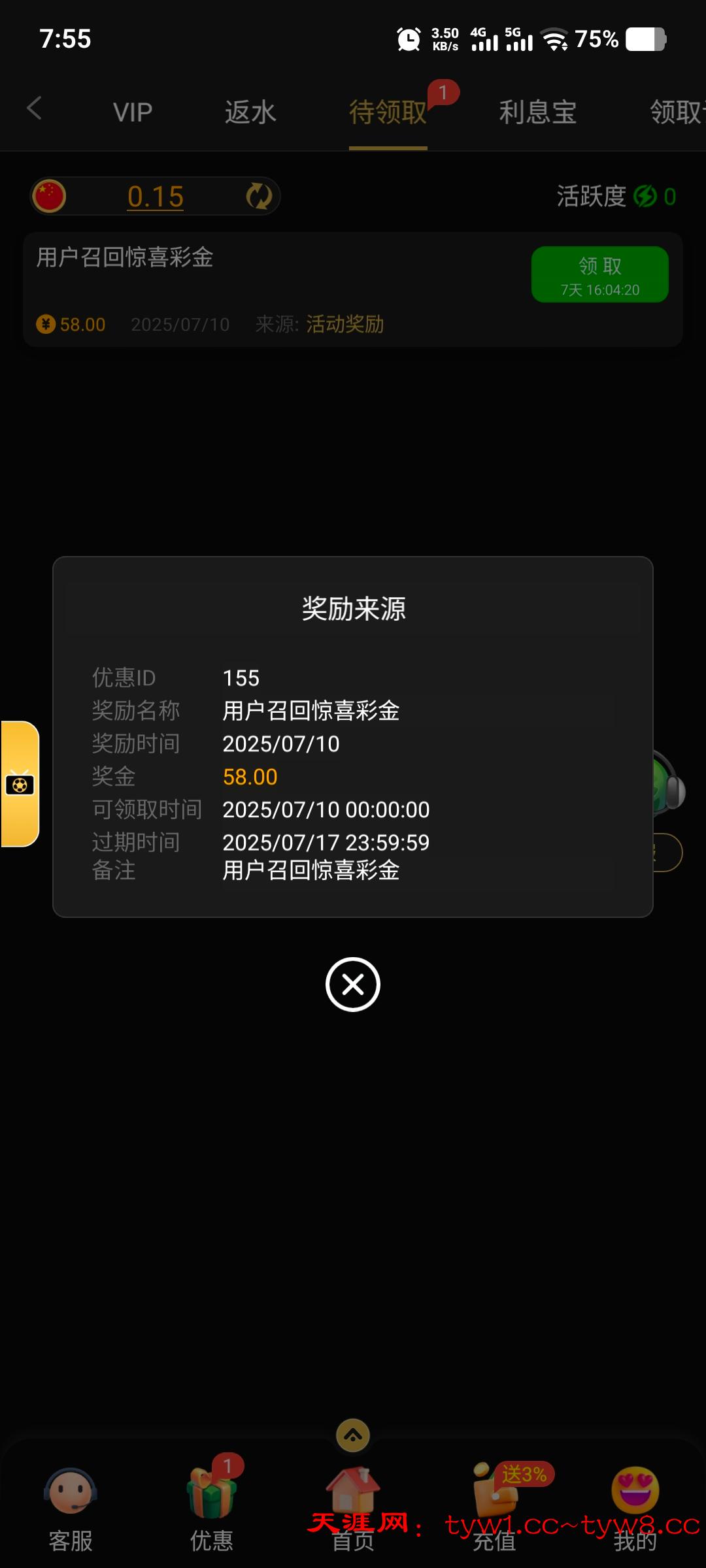Tap the 活动奖励 source link

(x=345, y=324)
